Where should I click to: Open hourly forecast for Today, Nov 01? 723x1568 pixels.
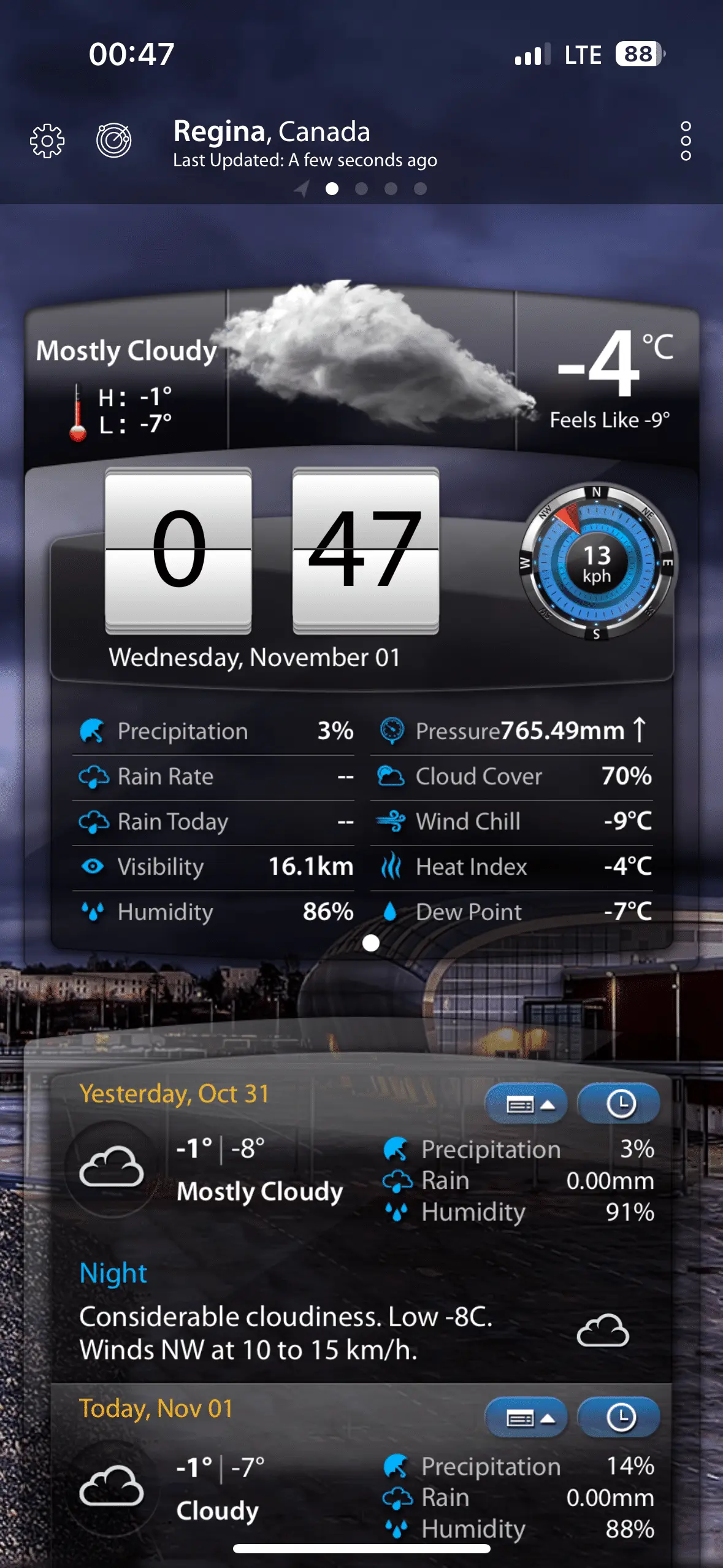pyautogui.click(x=619, y=1418)
